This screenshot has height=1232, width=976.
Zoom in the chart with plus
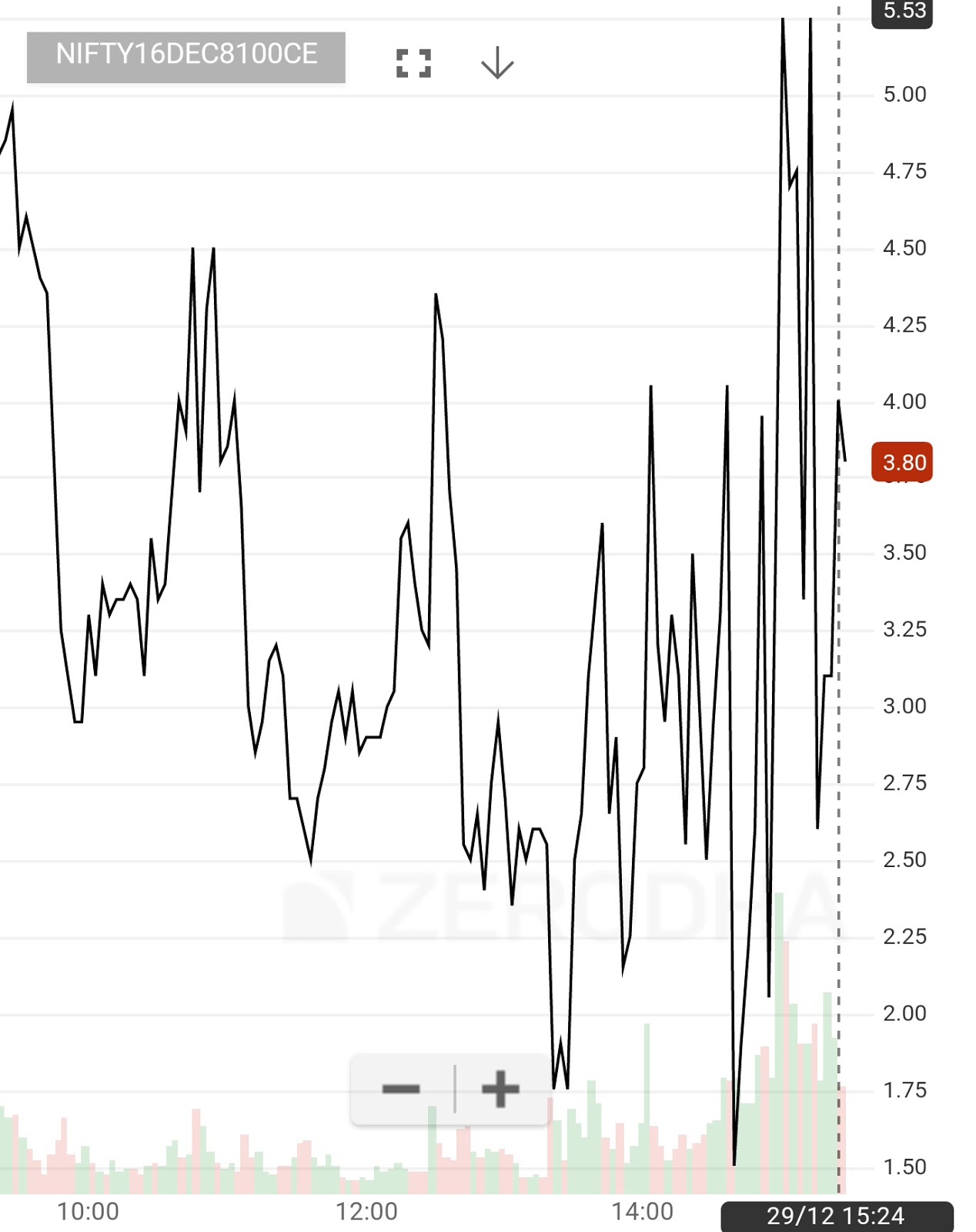tap(500, 1088)
